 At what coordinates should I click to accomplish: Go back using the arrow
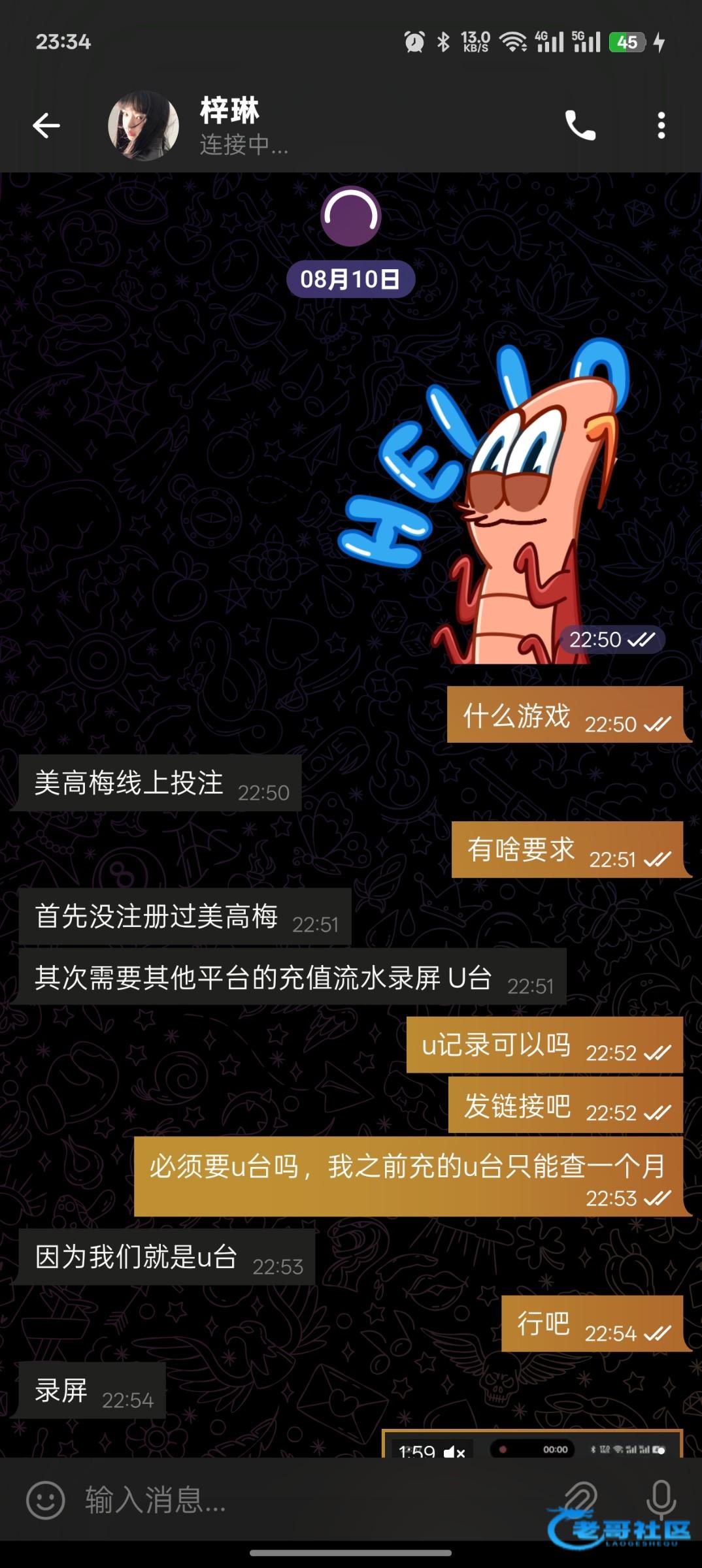tap(46, 125)
